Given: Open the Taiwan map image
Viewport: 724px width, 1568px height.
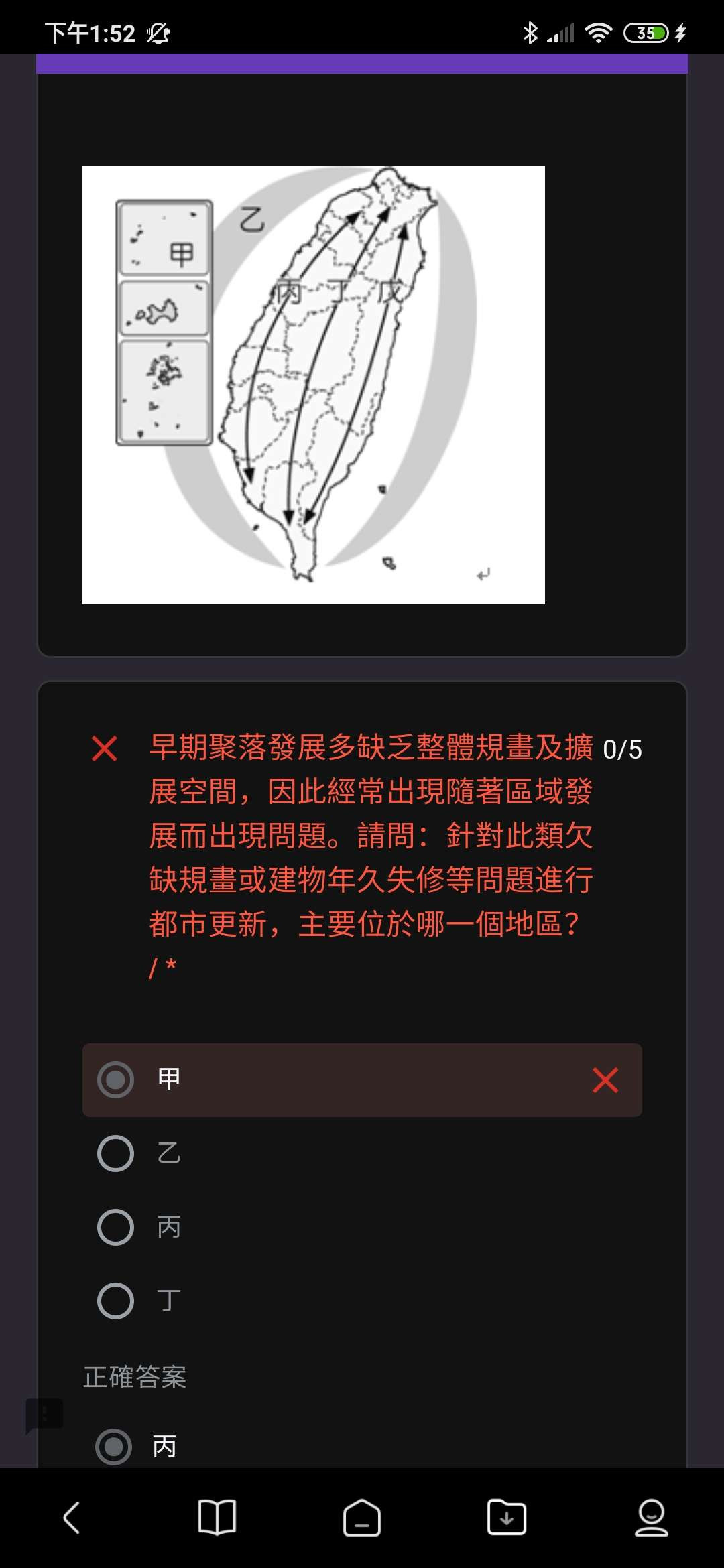Looking at the screenshot, I should (x=313, y=385).
